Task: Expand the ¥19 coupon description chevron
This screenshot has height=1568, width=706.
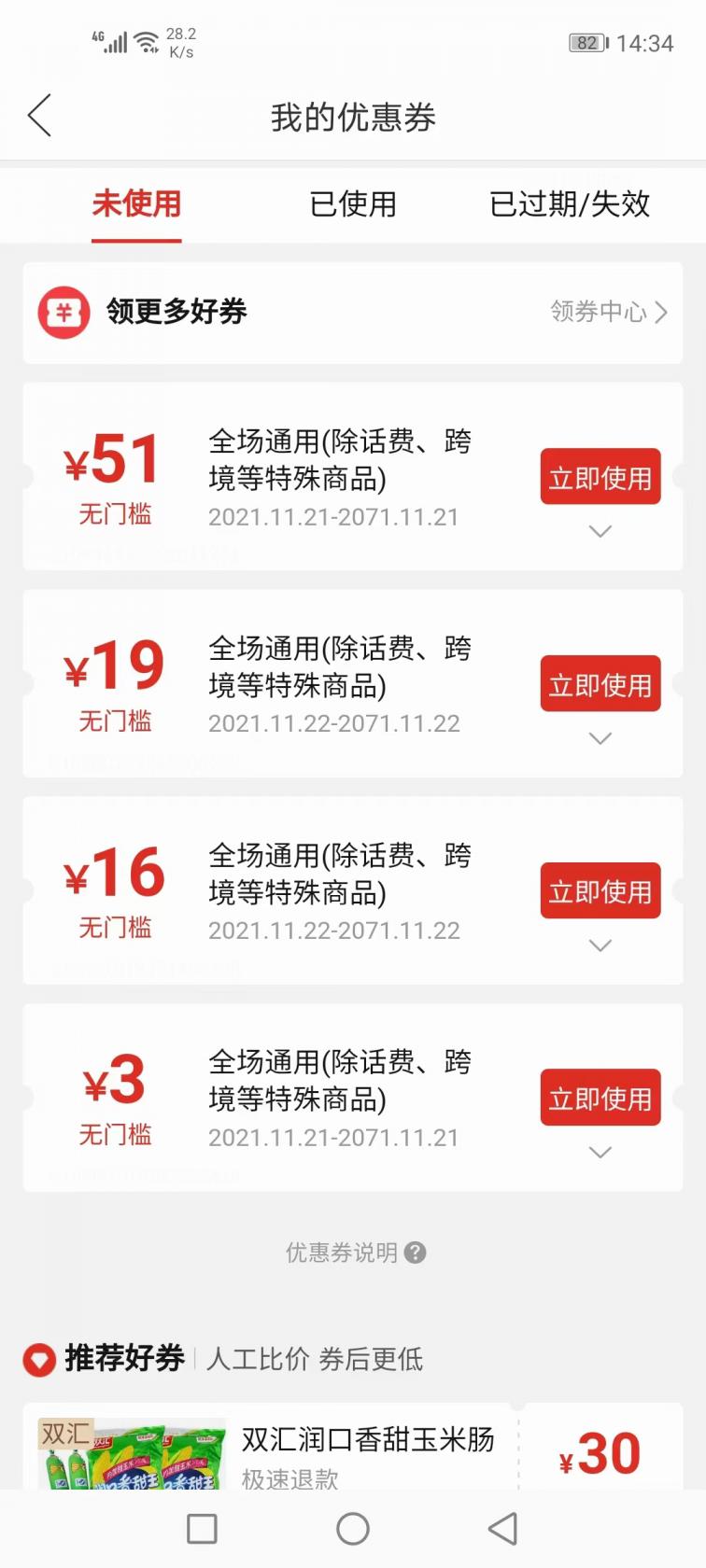Action: click(x=600, y=738)
